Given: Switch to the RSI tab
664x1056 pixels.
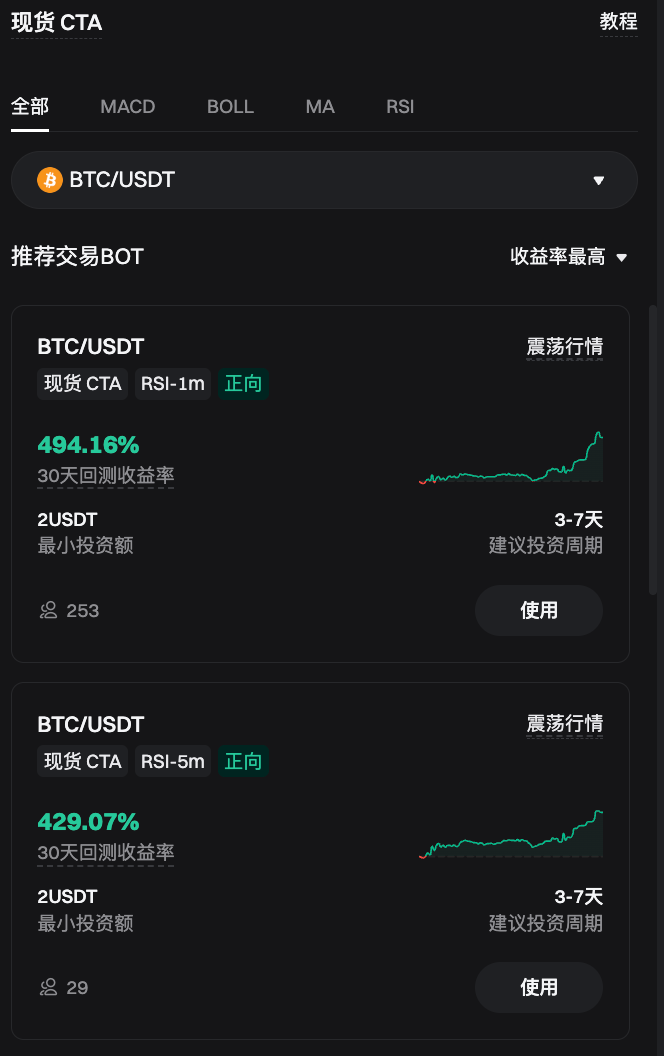Looking at the screenshot, I should coord(400,107).
